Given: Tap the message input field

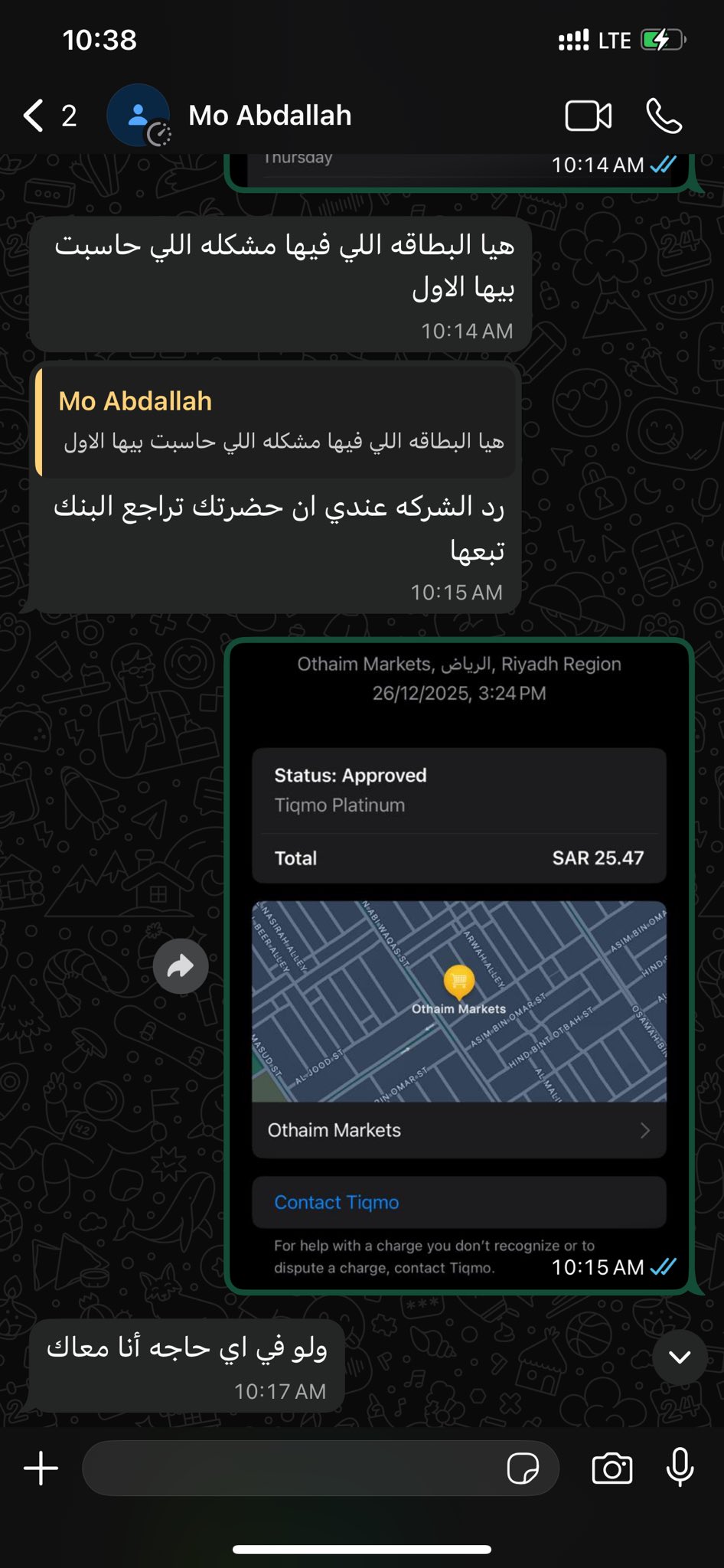Looking at the screenshot, I should [291, 1468].
